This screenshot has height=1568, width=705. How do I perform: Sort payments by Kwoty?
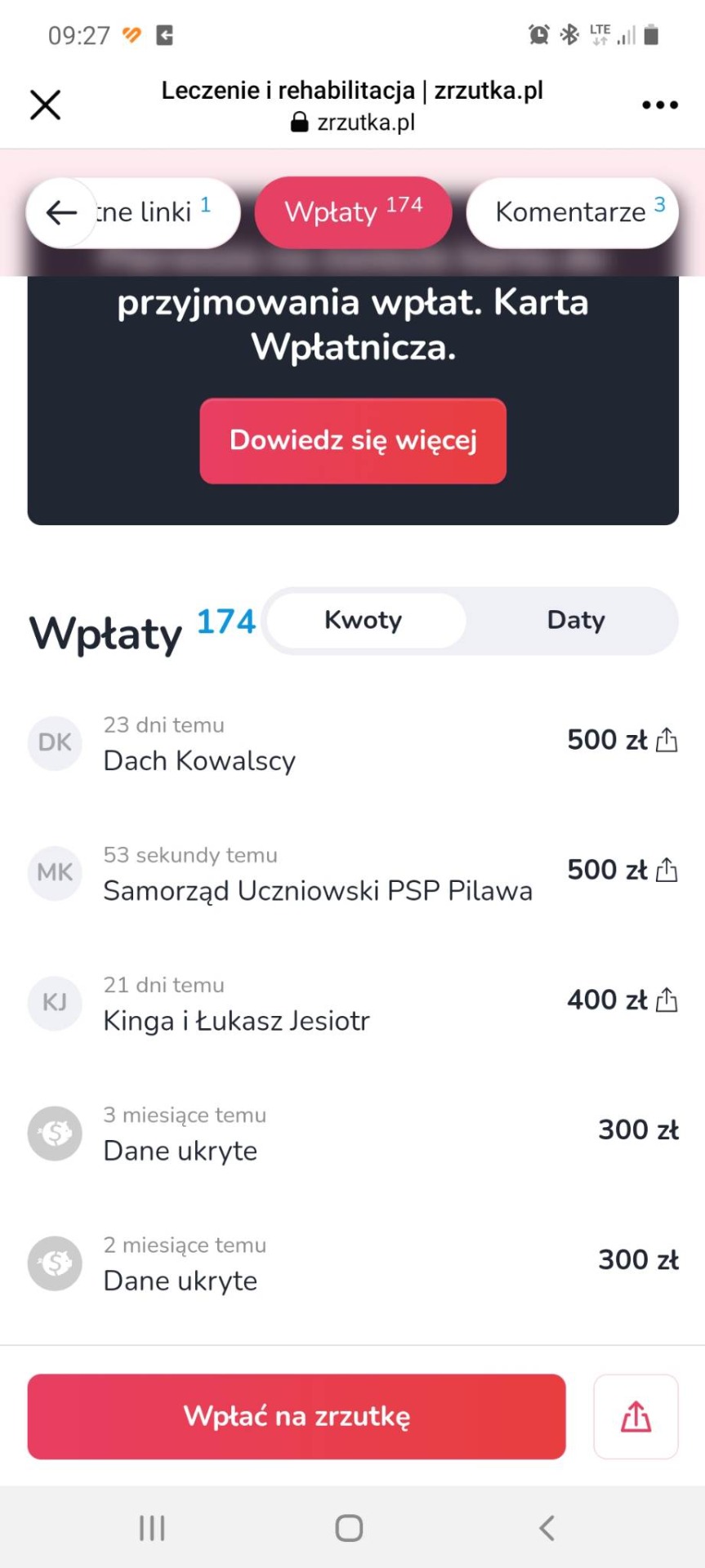[x=364, y=621]
